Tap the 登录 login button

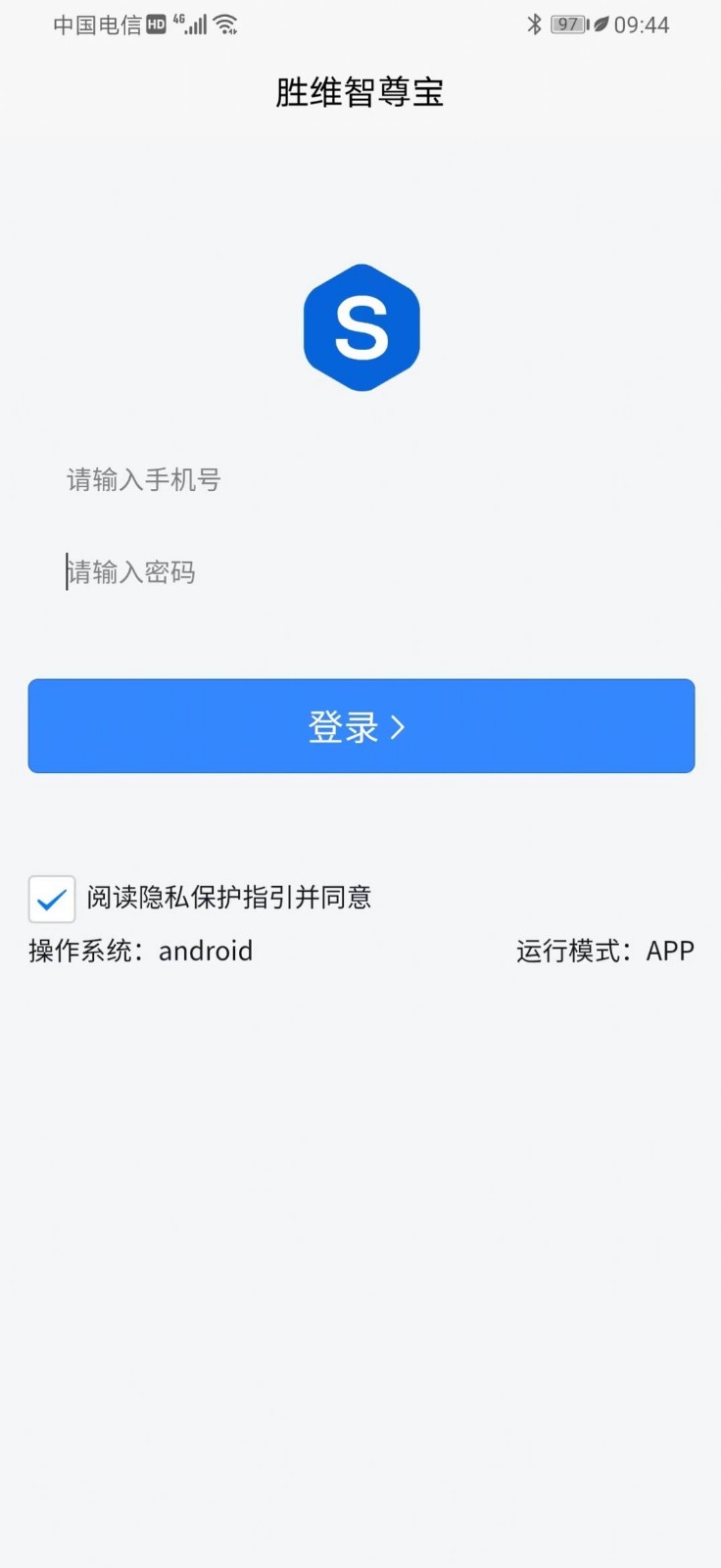click(x=360, y=726)
